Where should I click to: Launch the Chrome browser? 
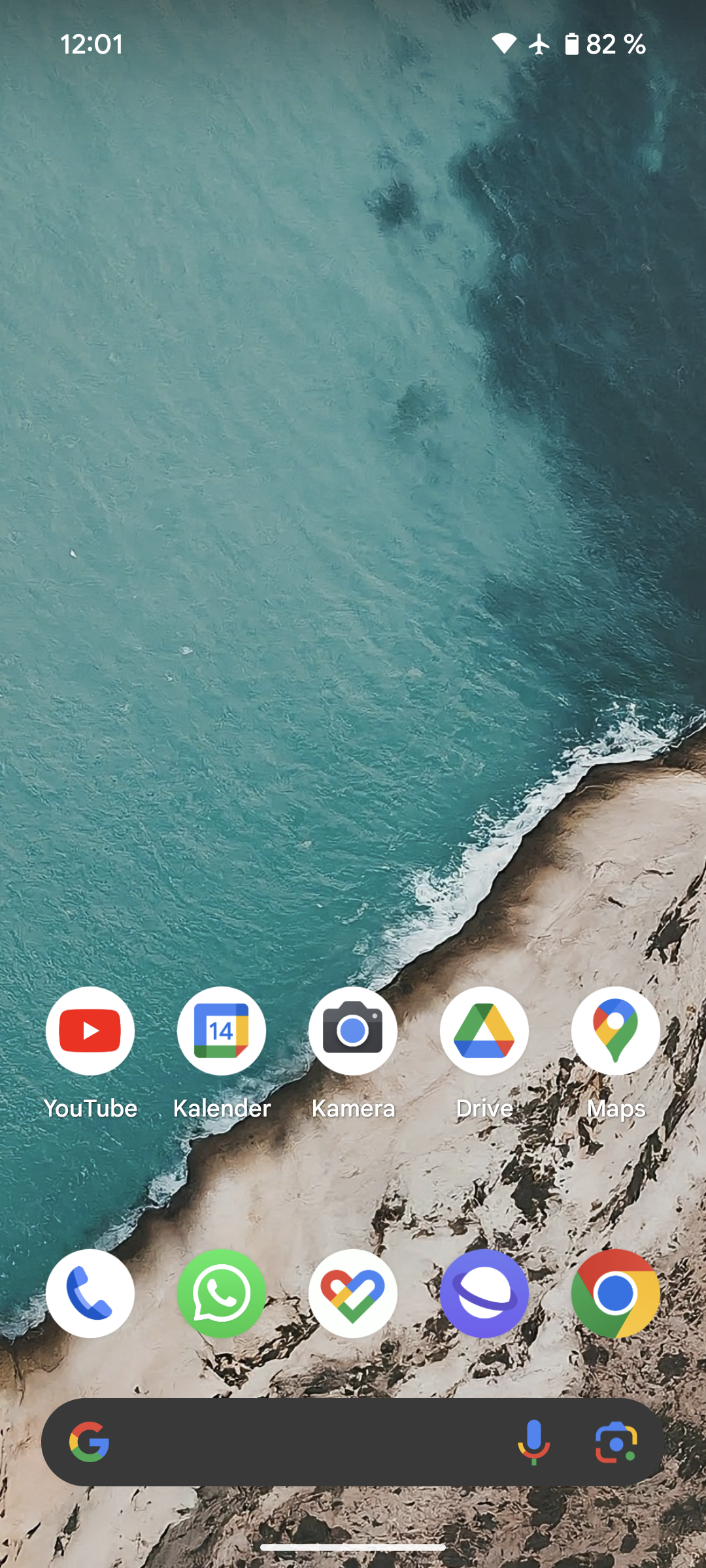click(x=615, y=1294)
